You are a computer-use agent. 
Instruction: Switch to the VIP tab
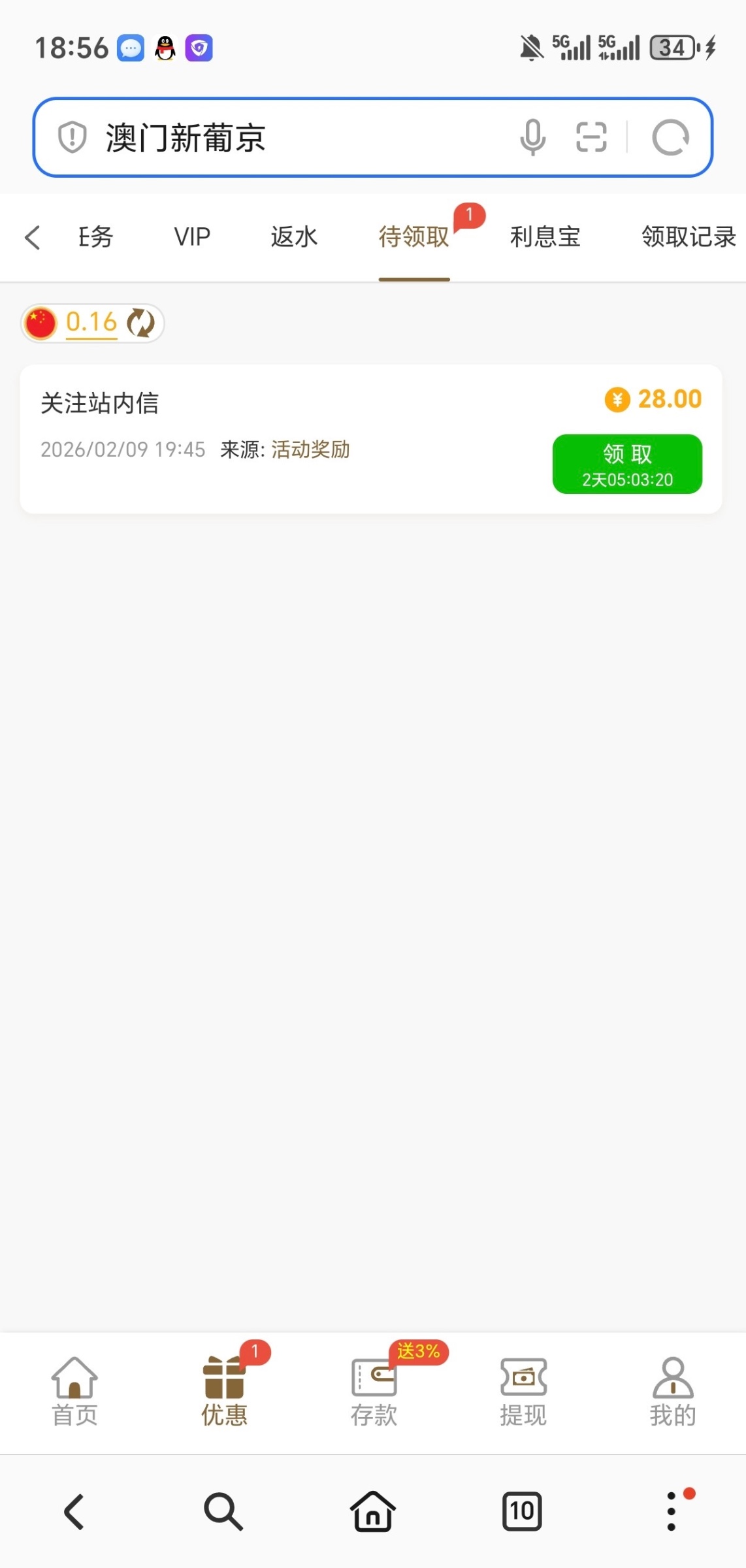coord(192,237)
